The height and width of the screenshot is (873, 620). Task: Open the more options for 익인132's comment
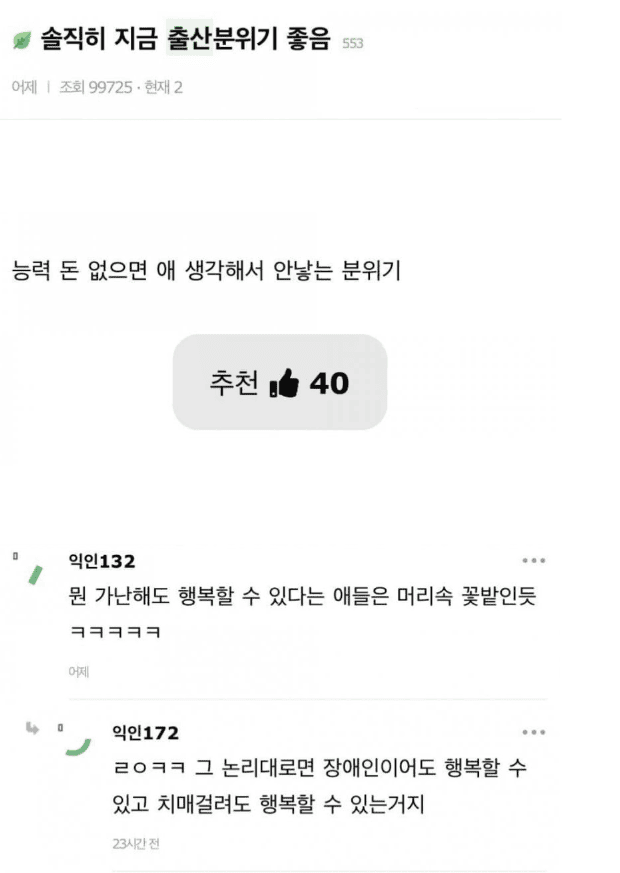[x=534, y=561]
